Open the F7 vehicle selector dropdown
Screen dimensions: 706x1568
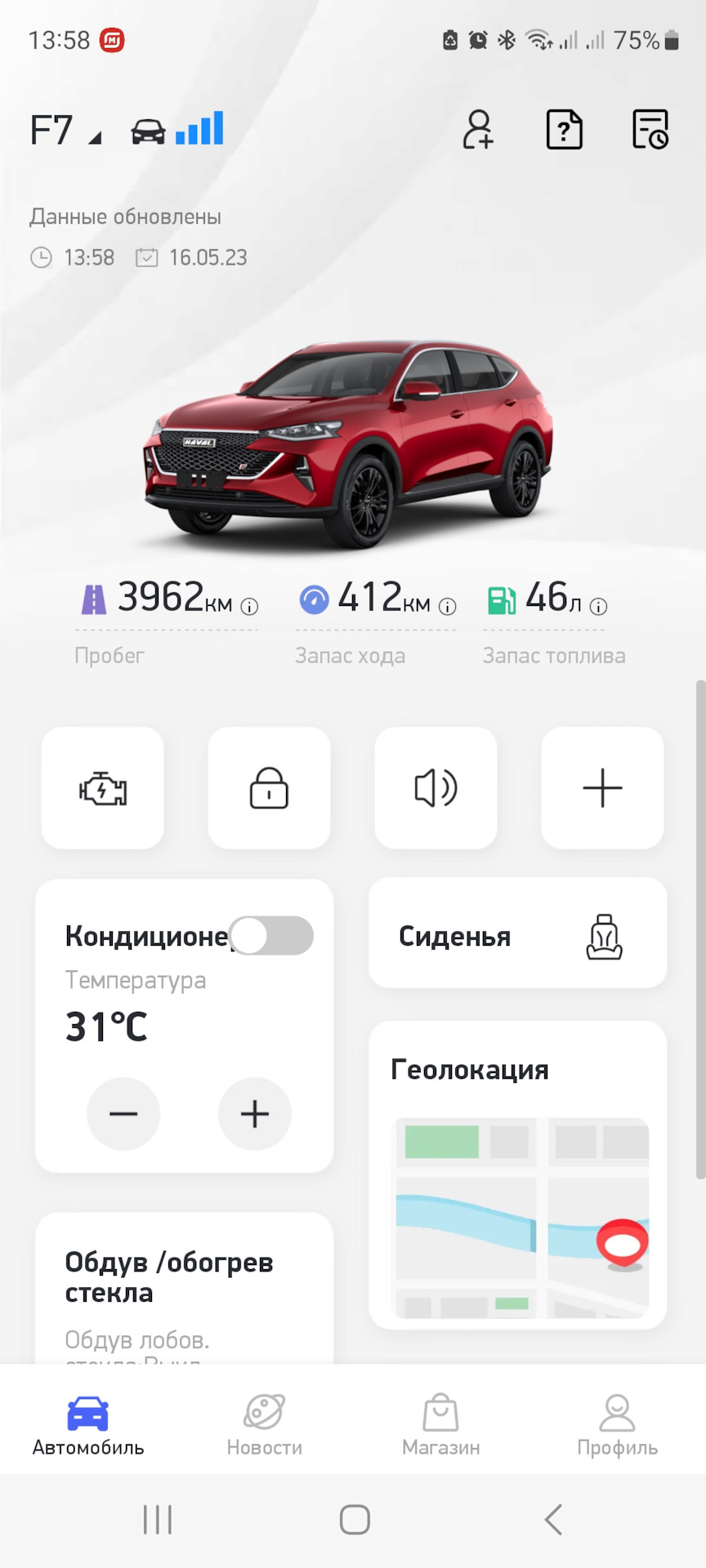65,131
